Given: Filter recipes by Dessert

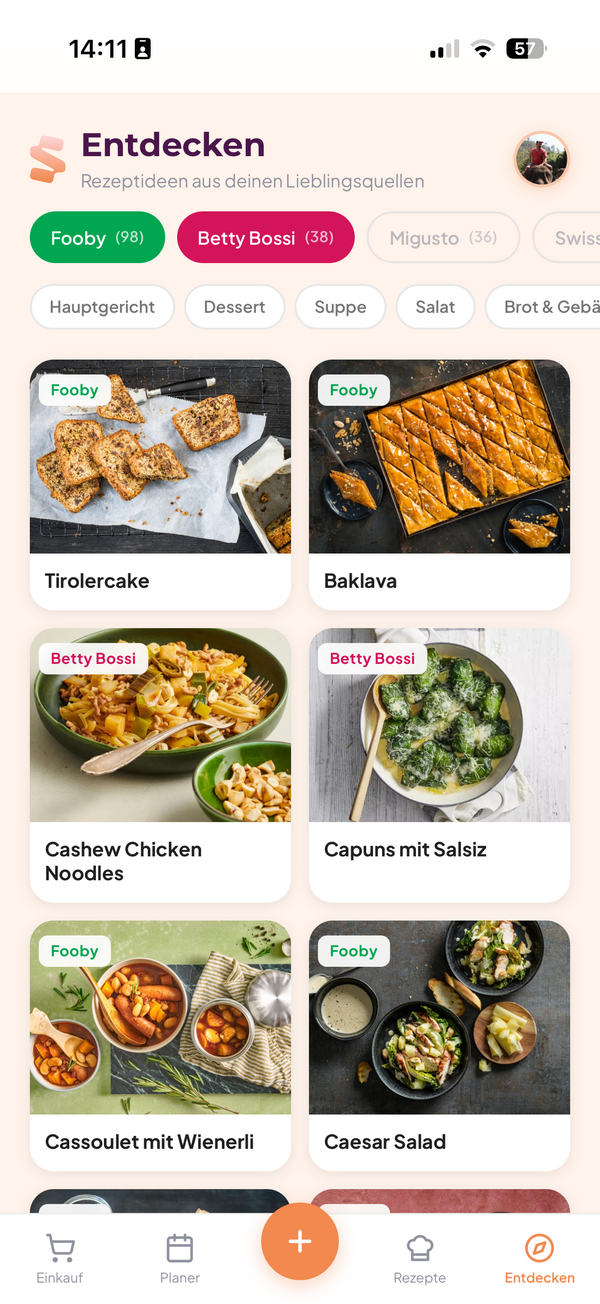Looking at the screenshot, I should pyautogui.click(x=234, y=307).
